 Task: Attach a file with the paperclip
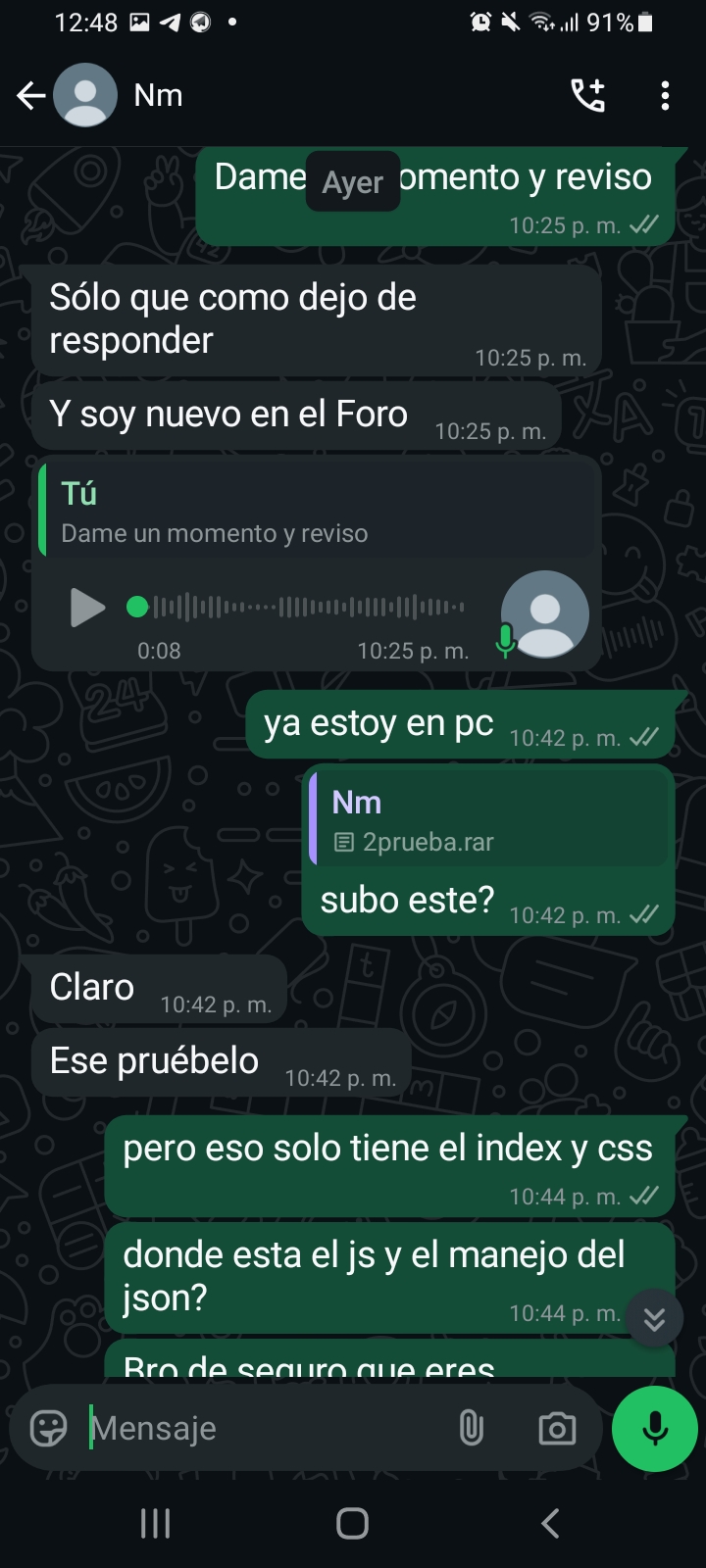pyautogui.click(x=472, y=1428)
